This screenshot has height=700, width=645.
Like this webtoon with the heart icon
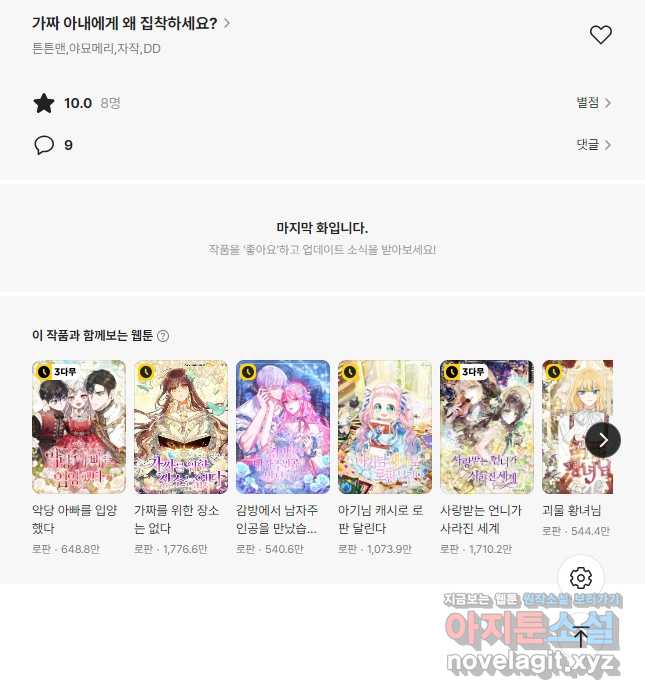click(x=600, y=35)
